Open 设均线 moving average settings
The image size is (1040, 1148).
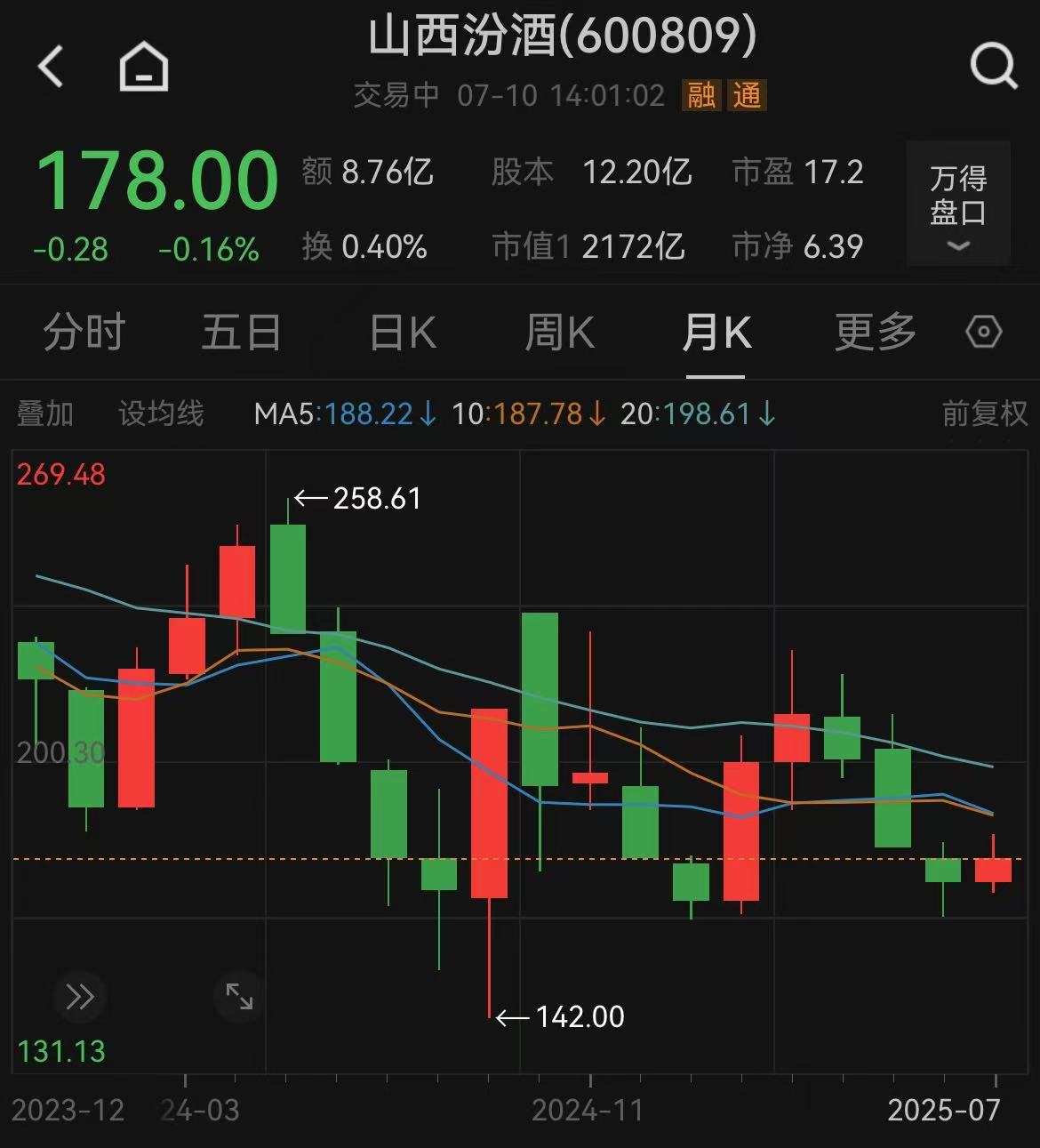(x=161, y=413)
